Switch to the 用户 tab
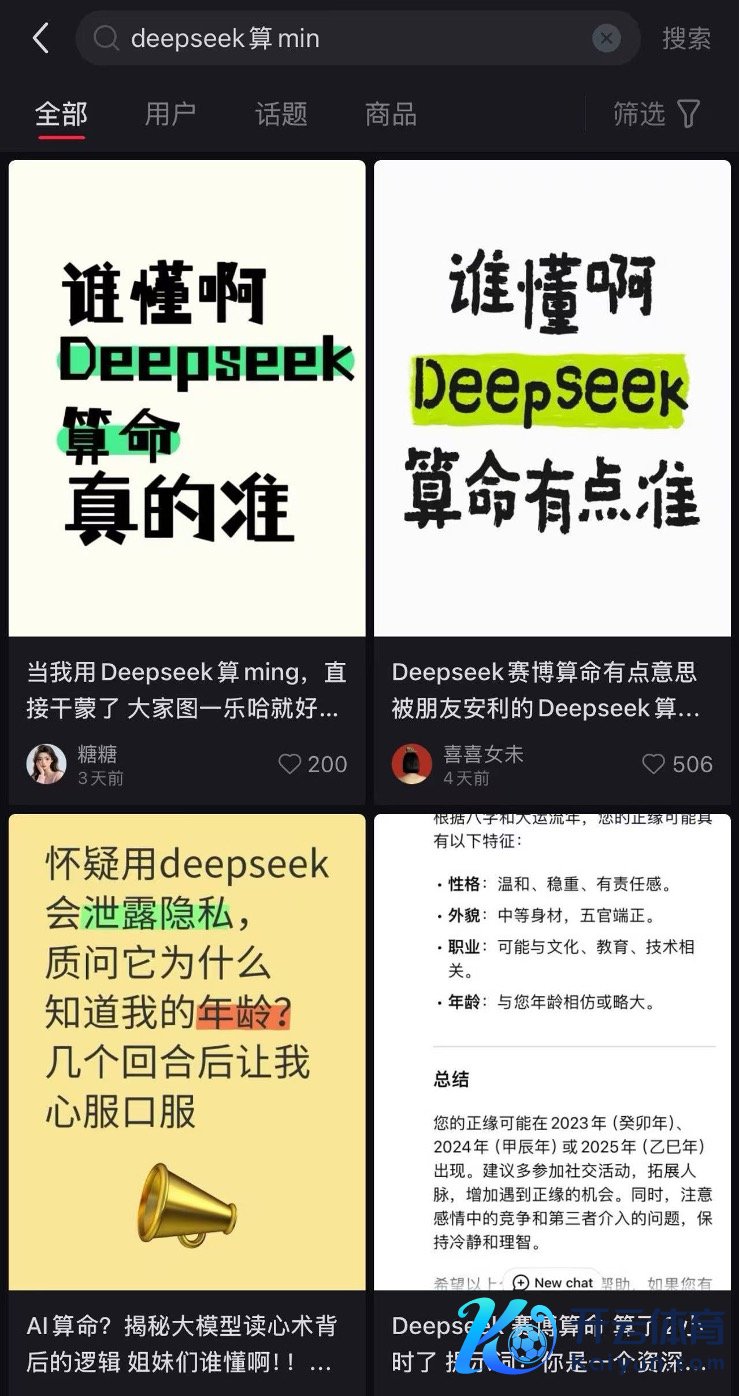 point(170,114)
